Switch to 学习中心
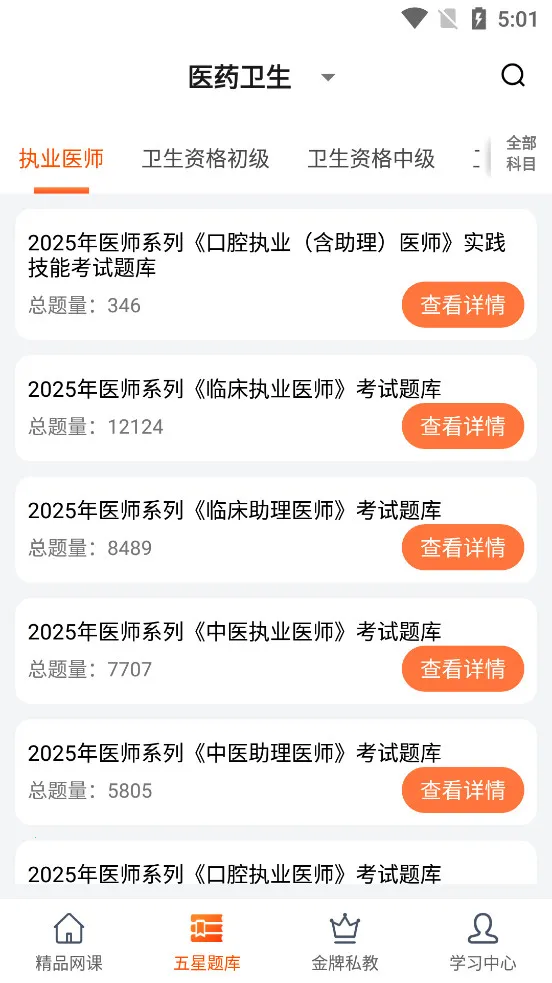 tap(482, 942)
